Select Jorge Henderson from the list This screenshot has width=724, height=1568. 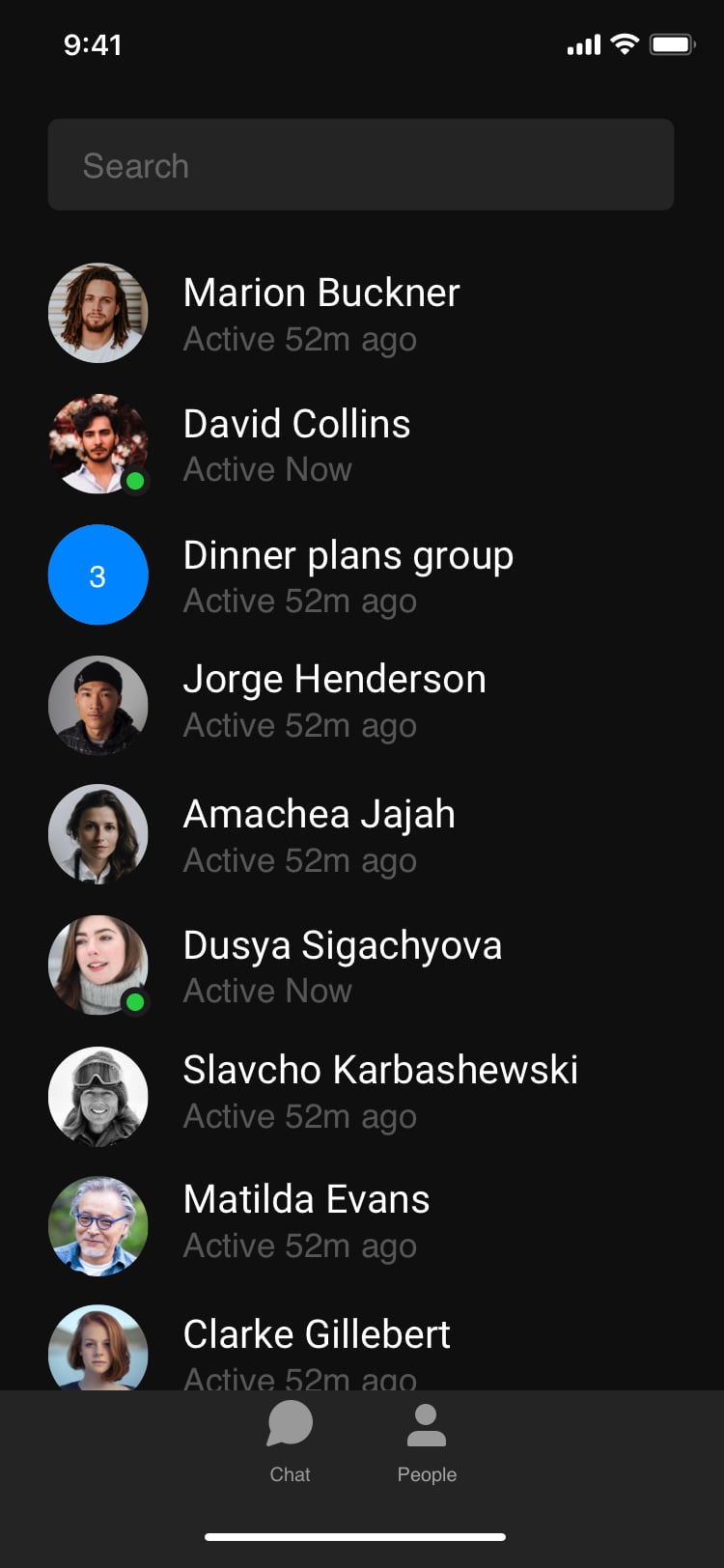pos(361,705)
